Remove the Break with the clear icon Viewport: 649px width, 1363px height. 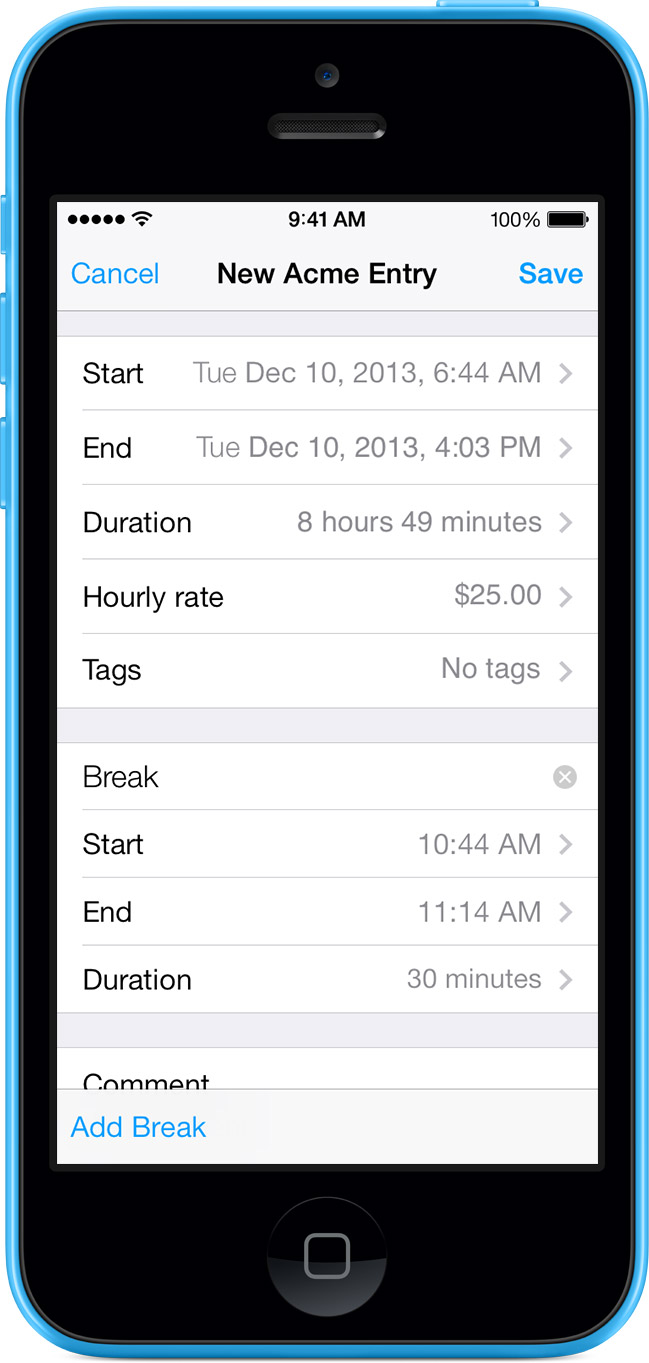(565, 777)
